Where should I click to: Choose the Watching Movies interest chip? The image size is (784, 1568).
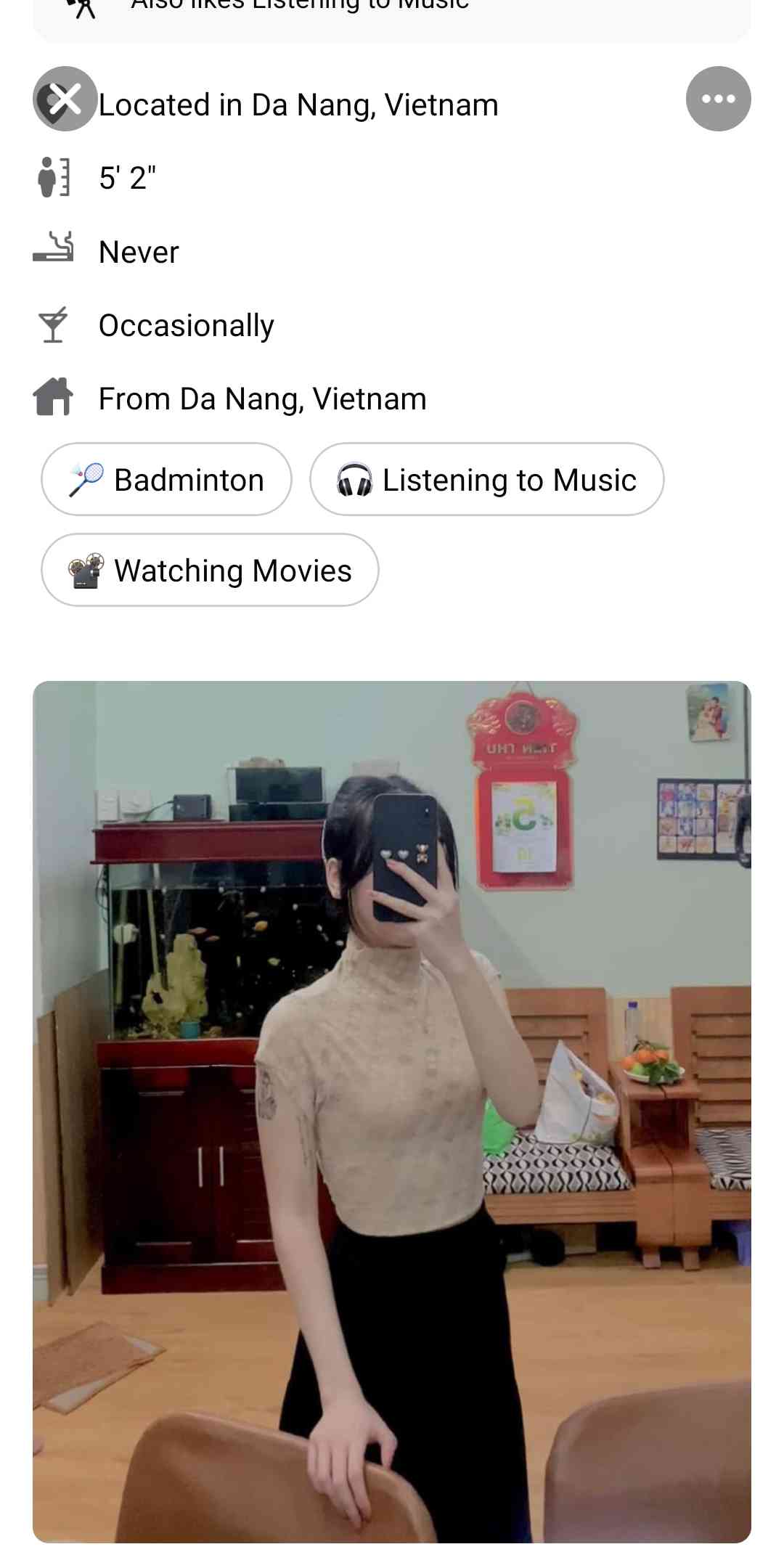(210, 571)
